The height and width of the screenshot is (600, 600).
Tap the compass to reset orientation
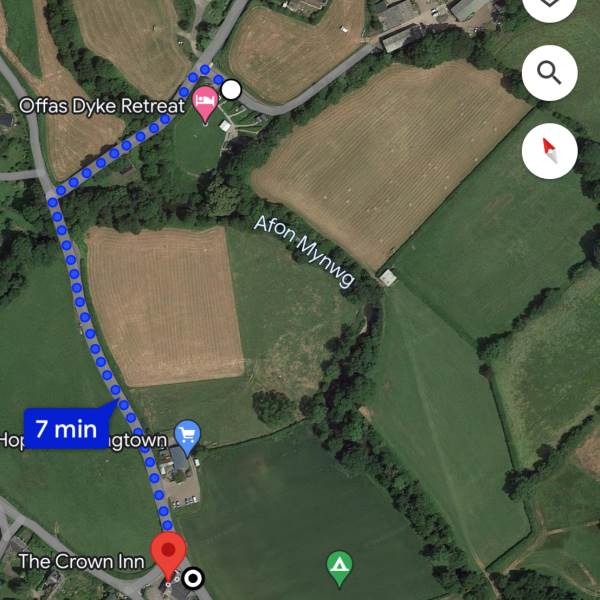(x=549, y=151)
